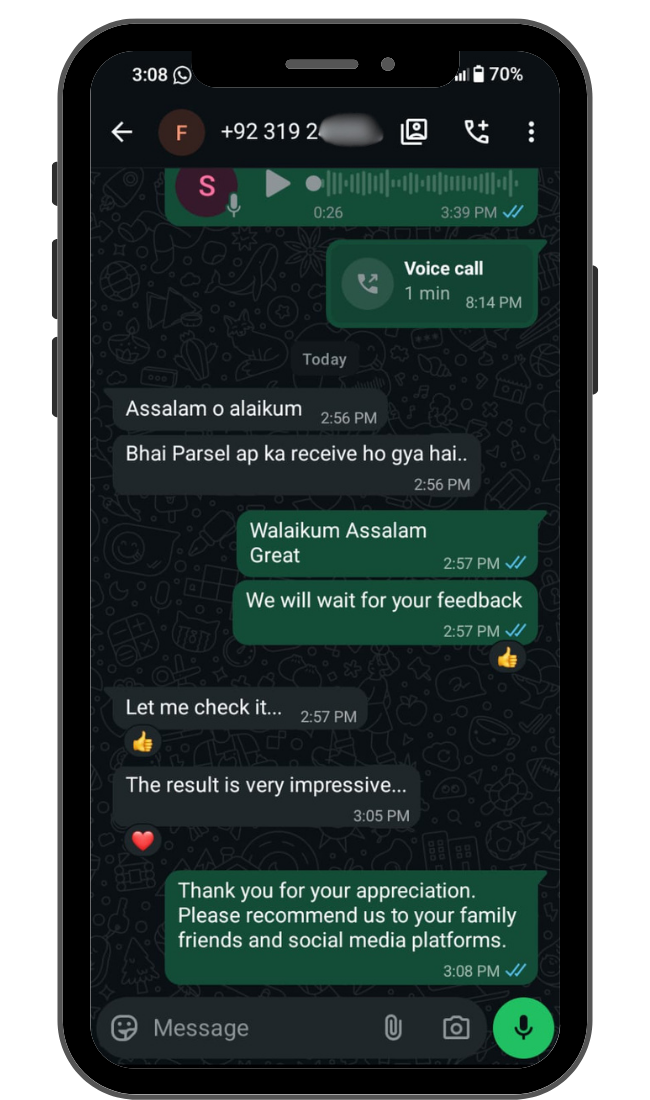Image resolution: width=650 pixels, height=1100 pixels.
Task: View thumbs-up reaction on feedback message
Action: 507,657
